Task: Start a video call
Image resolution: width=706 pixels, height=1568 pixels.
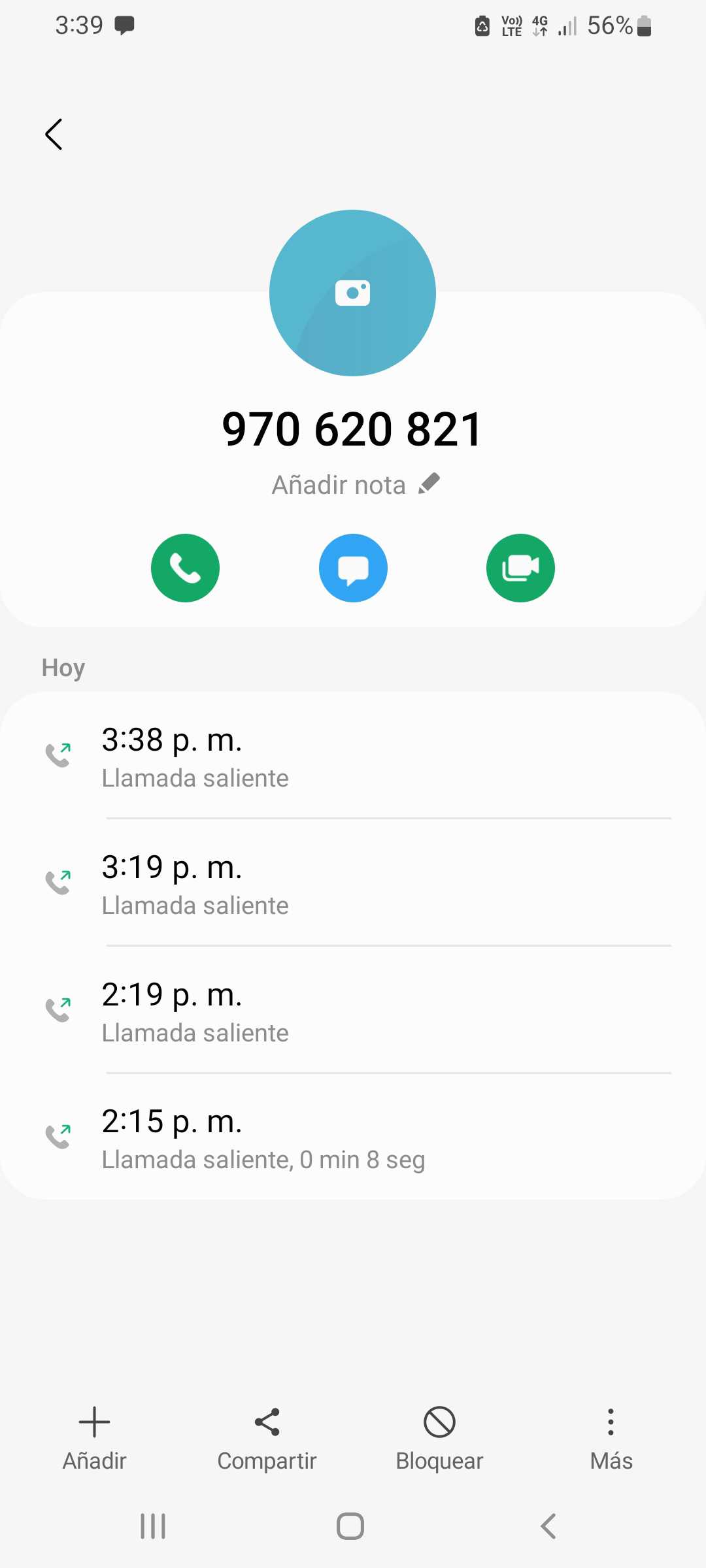Action: [x=520, y=568]
